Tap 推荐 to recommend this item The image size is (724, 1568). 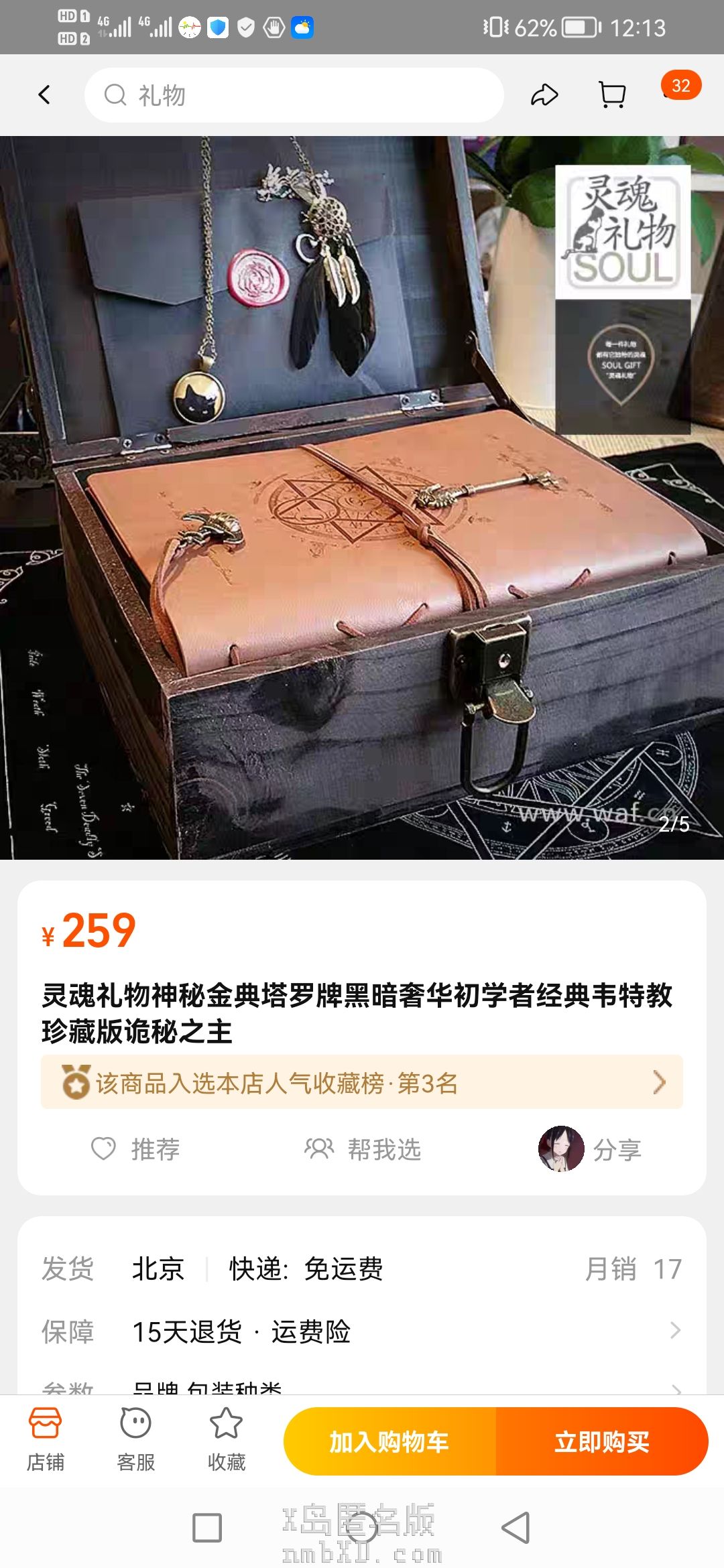pyautogui.click(x=135, y=1149)
